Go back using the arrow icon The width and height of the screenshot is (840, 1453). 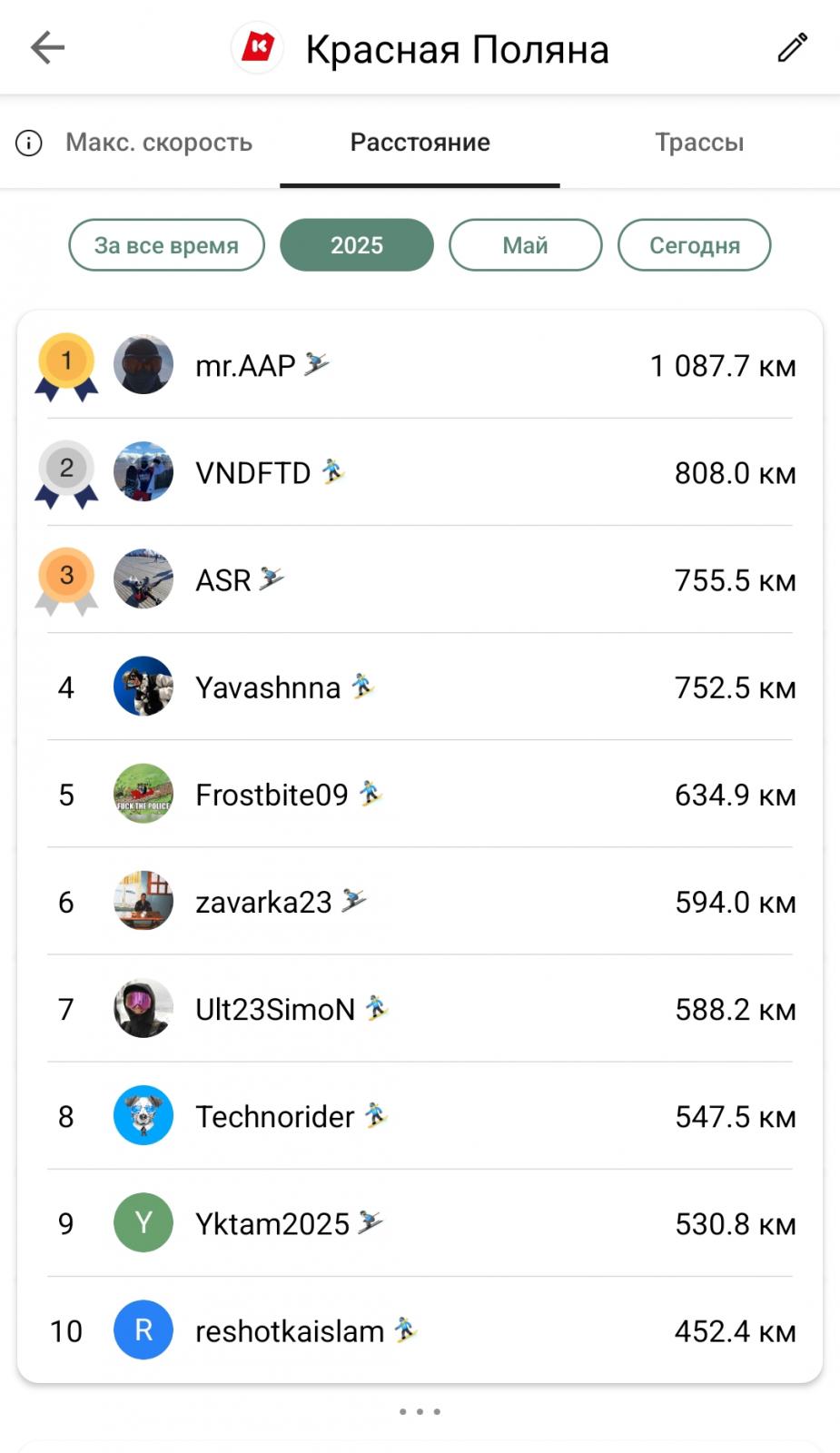click(47, 47)
